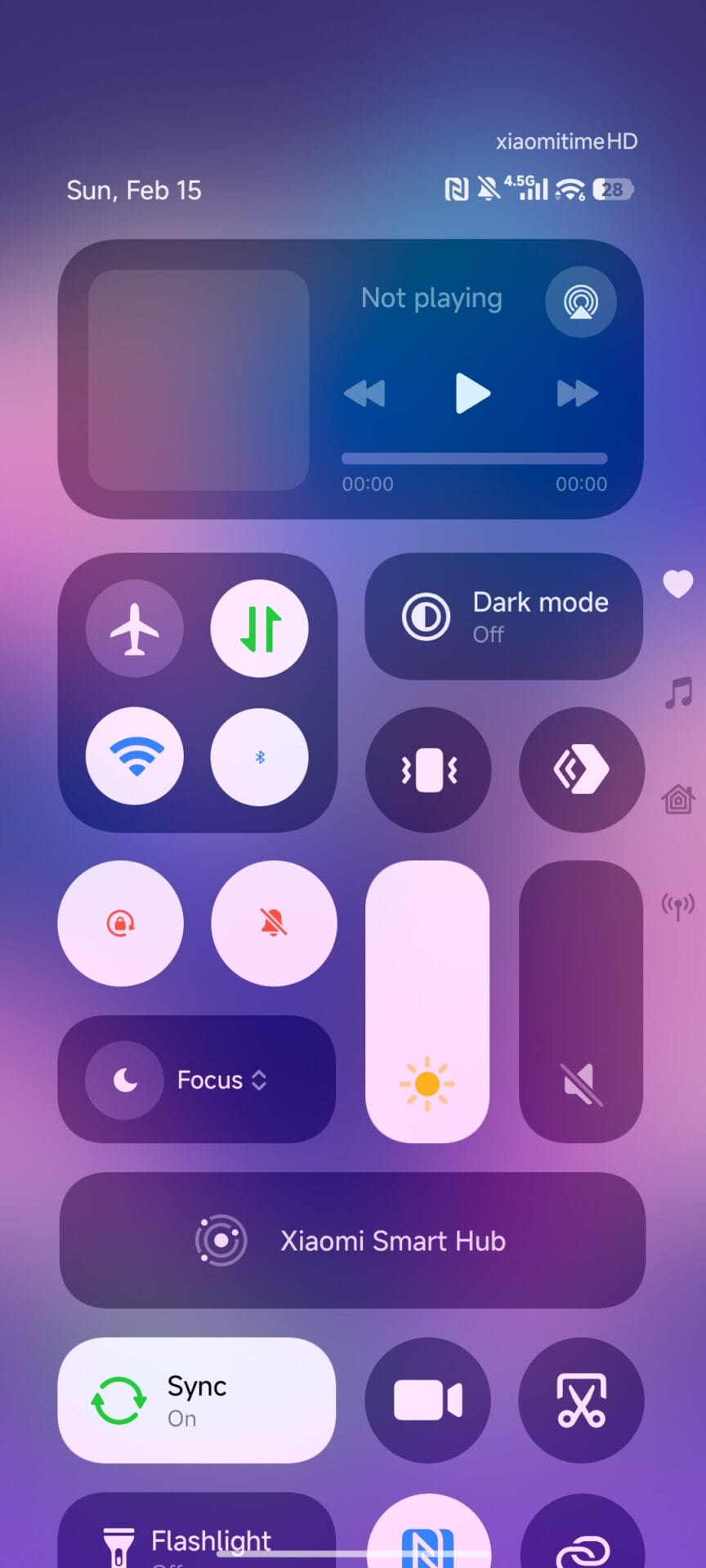The image size is (706, 1568).
Task: Disable the mute bell toggle
Action: pos(274,924)
